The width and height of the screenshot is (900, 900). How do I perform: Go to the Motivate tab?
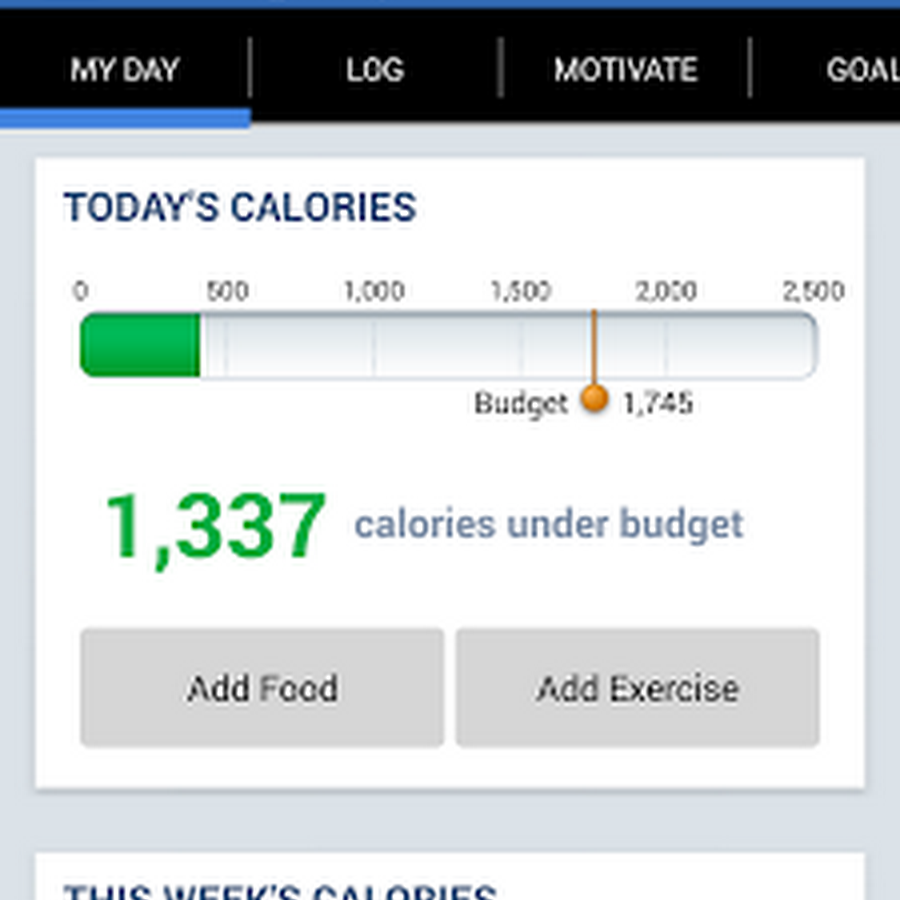point(625,70)
